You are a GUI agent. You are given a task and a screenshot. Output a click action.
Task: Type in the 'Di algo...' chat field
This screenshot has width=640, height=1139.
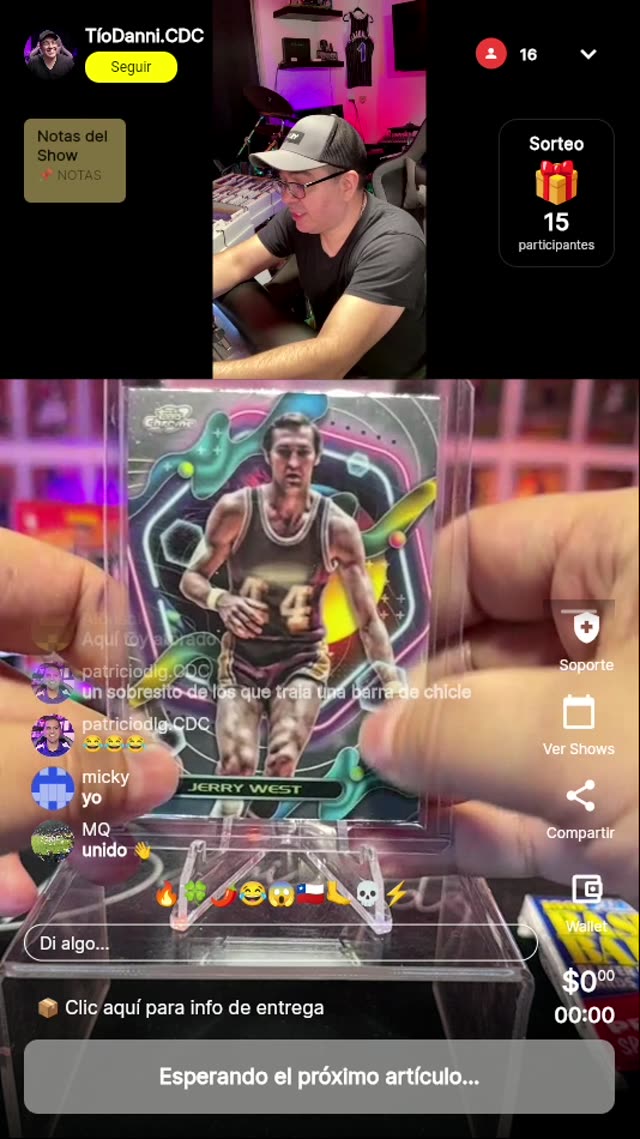(280, 943)
